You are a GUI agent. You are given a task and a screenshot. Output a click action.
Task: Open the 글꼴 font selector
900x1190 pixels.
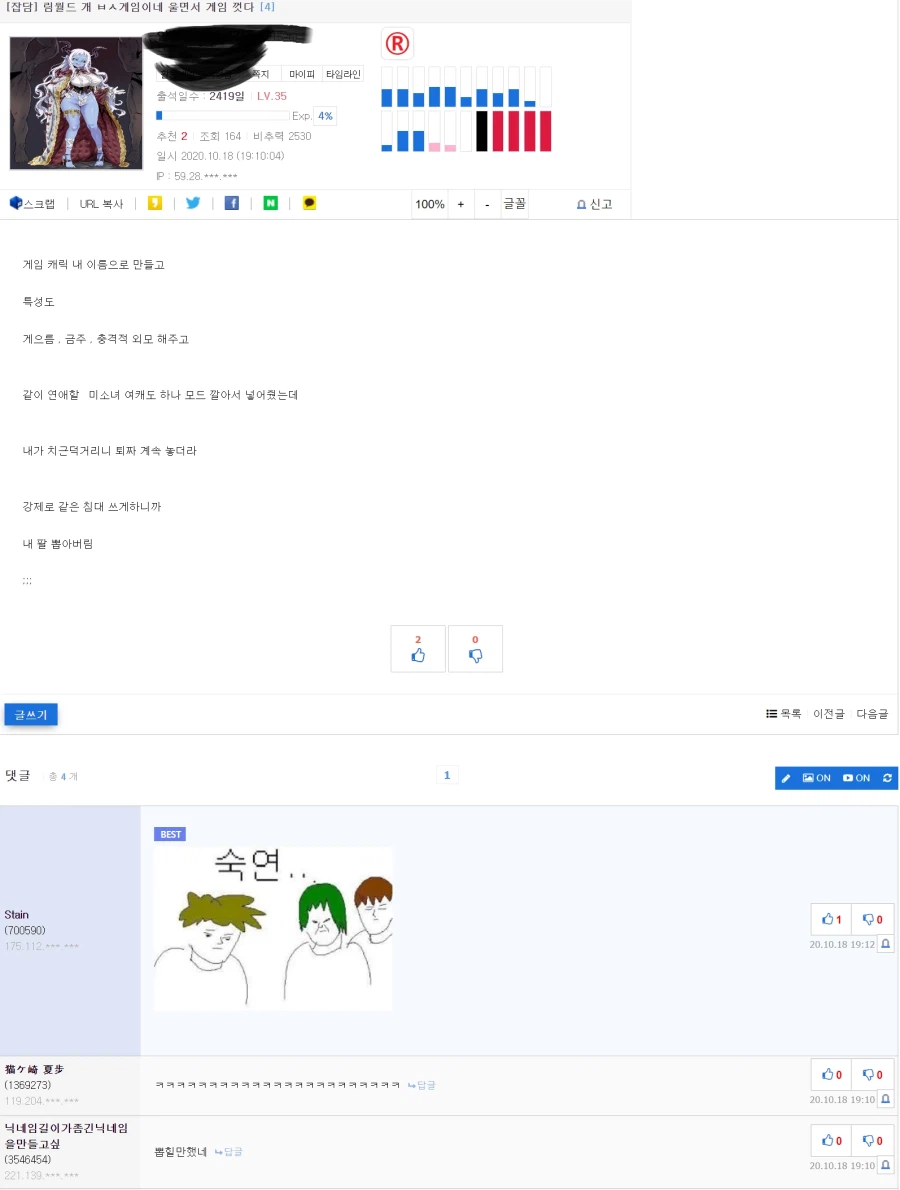click(514, 203)
